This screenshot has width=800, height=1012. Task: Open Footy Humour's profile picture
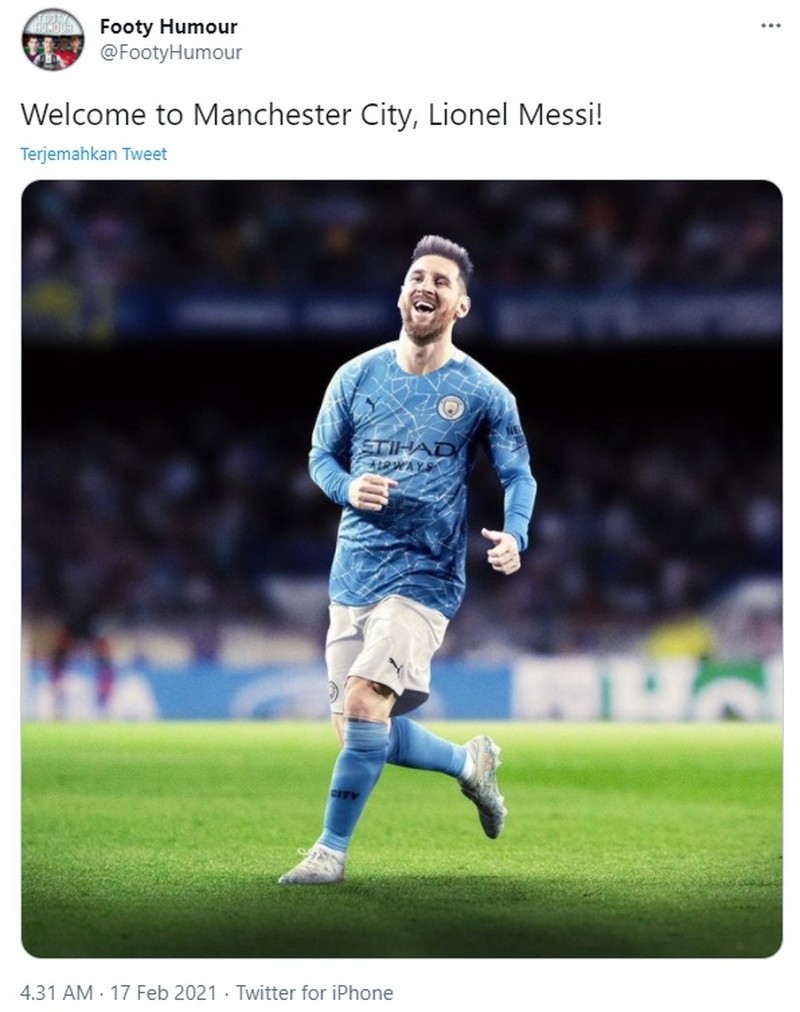click(52, 39)
